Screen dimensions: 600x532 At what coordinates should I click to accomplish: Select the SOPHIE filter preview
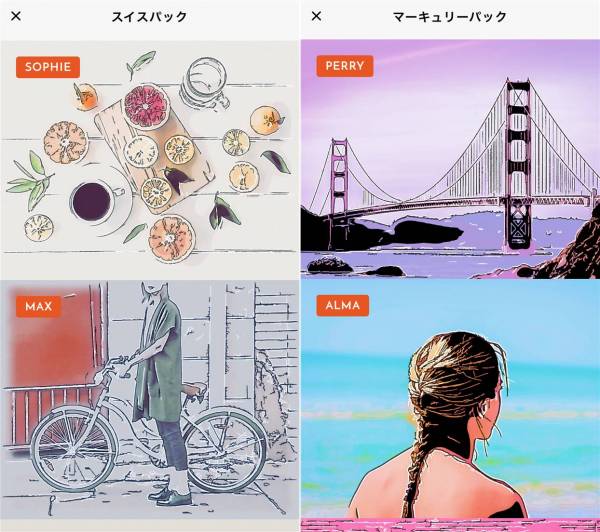click(150, 158)
